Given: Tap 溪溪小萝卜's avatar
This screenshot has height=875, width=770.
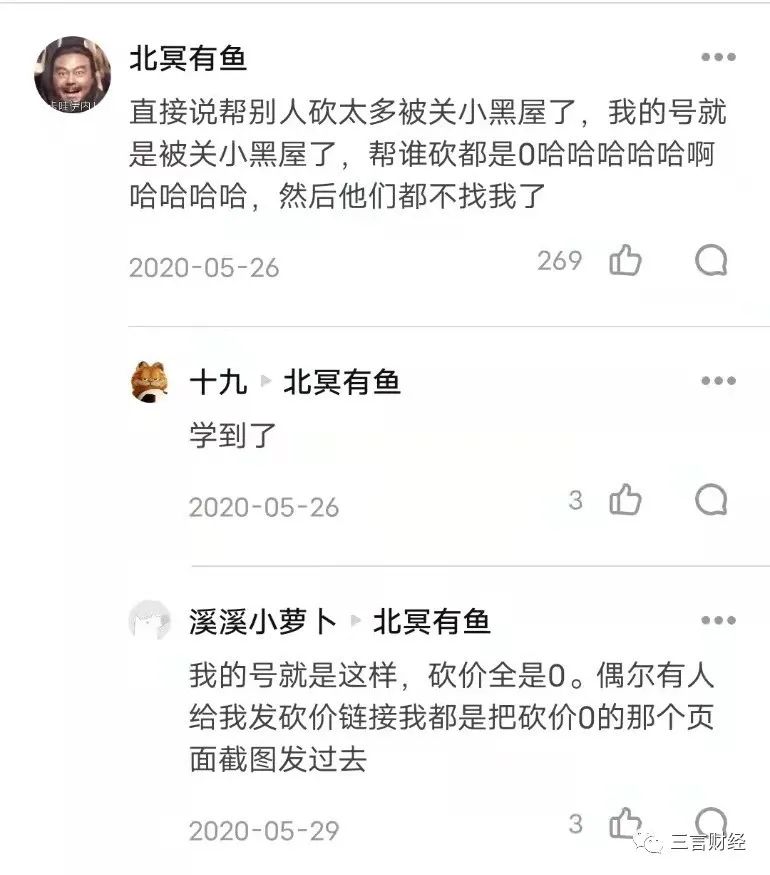Looking at the screenshot, I should pos(150,621).
